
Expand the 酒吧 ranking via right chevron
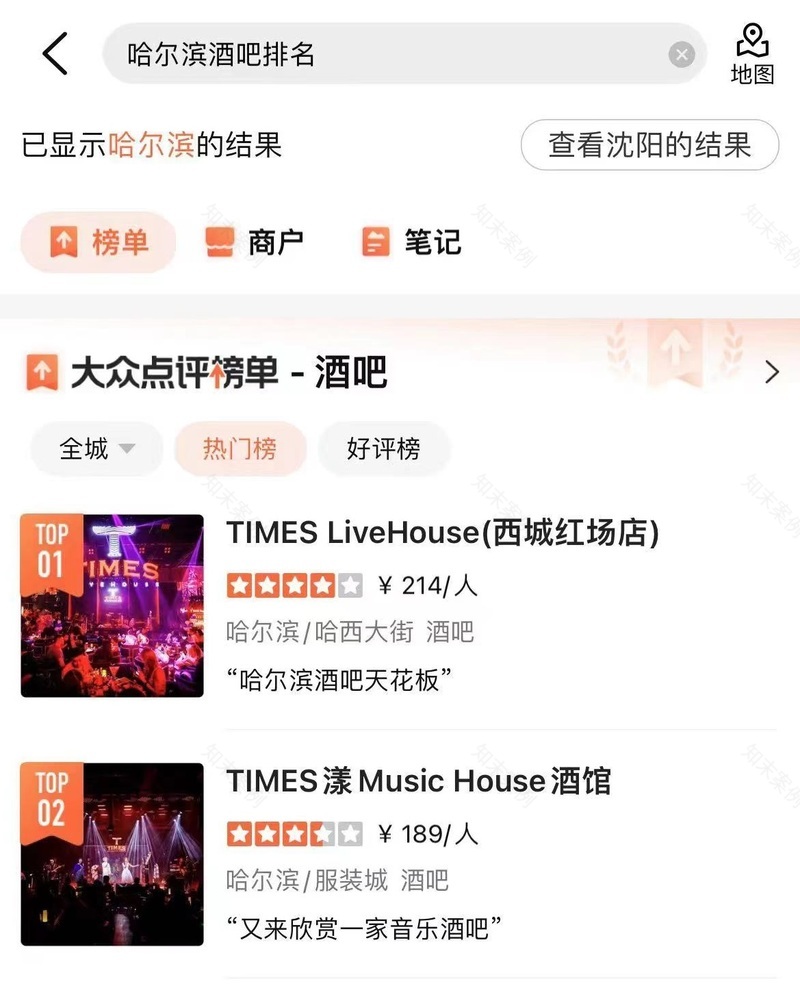point(771,371)
